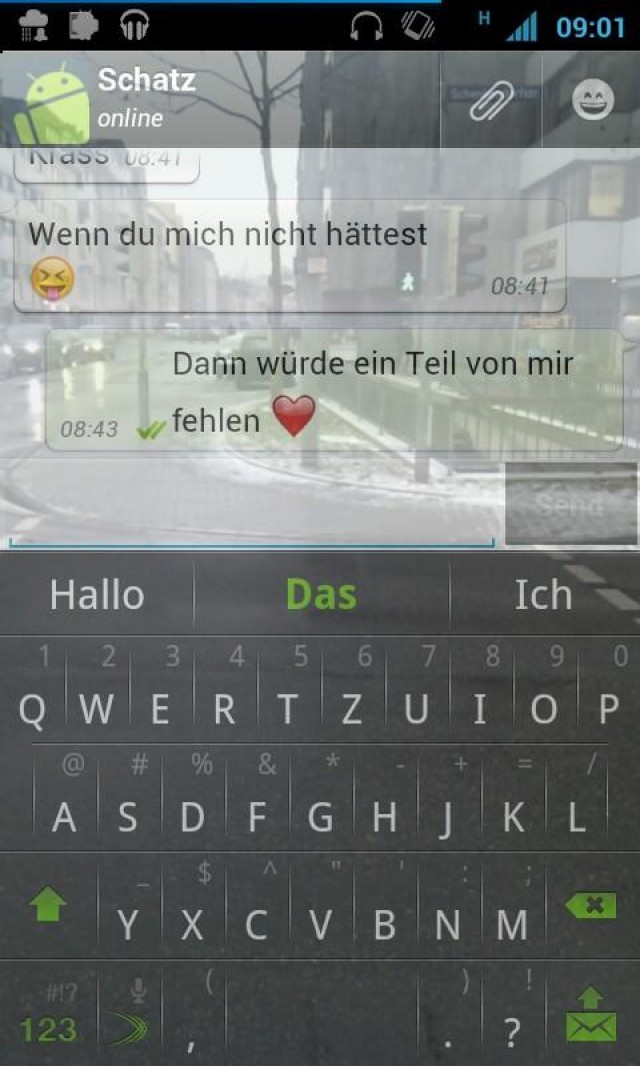Tap the keyboard envelope send key
The height and width of the screenshot is (1066, 640).
591,1015
